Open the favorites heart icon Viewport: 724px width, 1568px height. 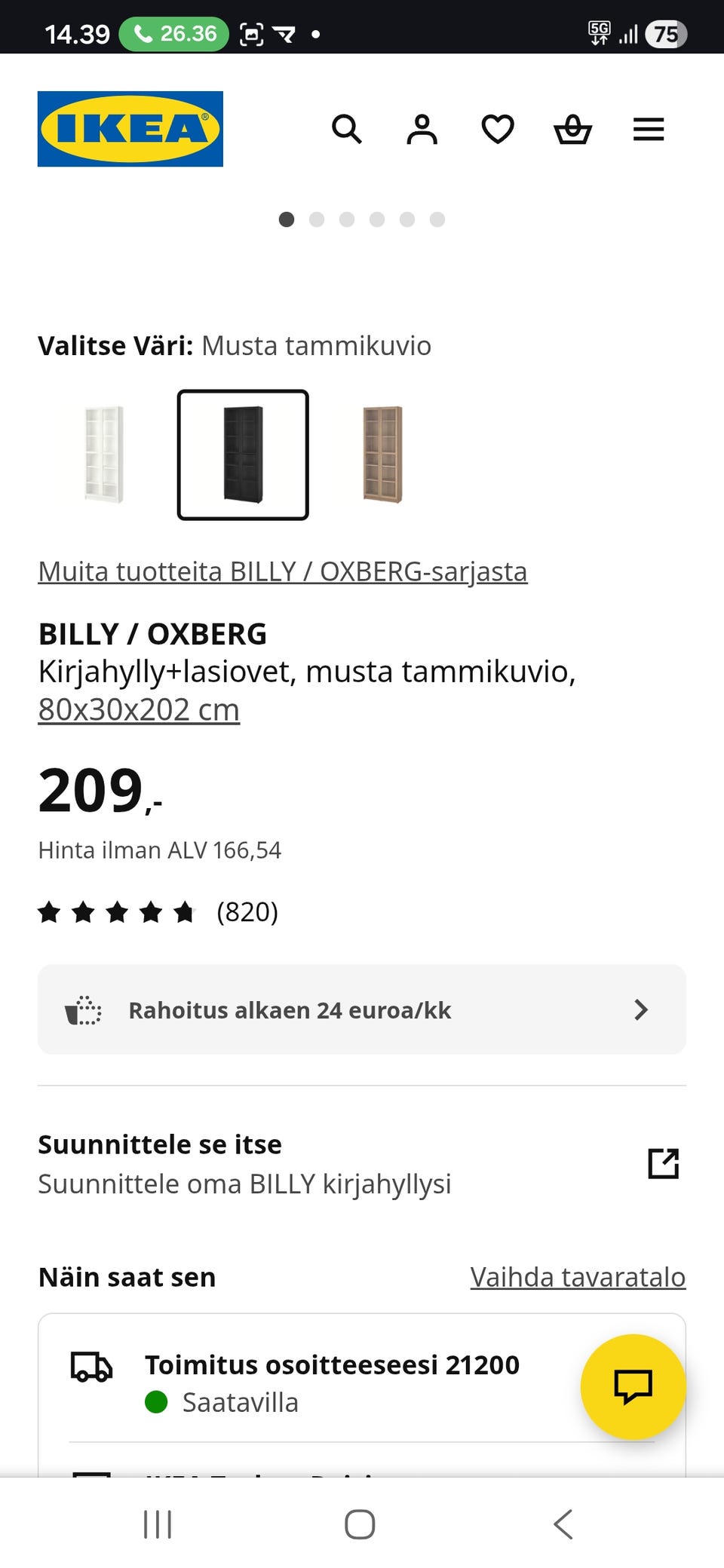(498, 129)
